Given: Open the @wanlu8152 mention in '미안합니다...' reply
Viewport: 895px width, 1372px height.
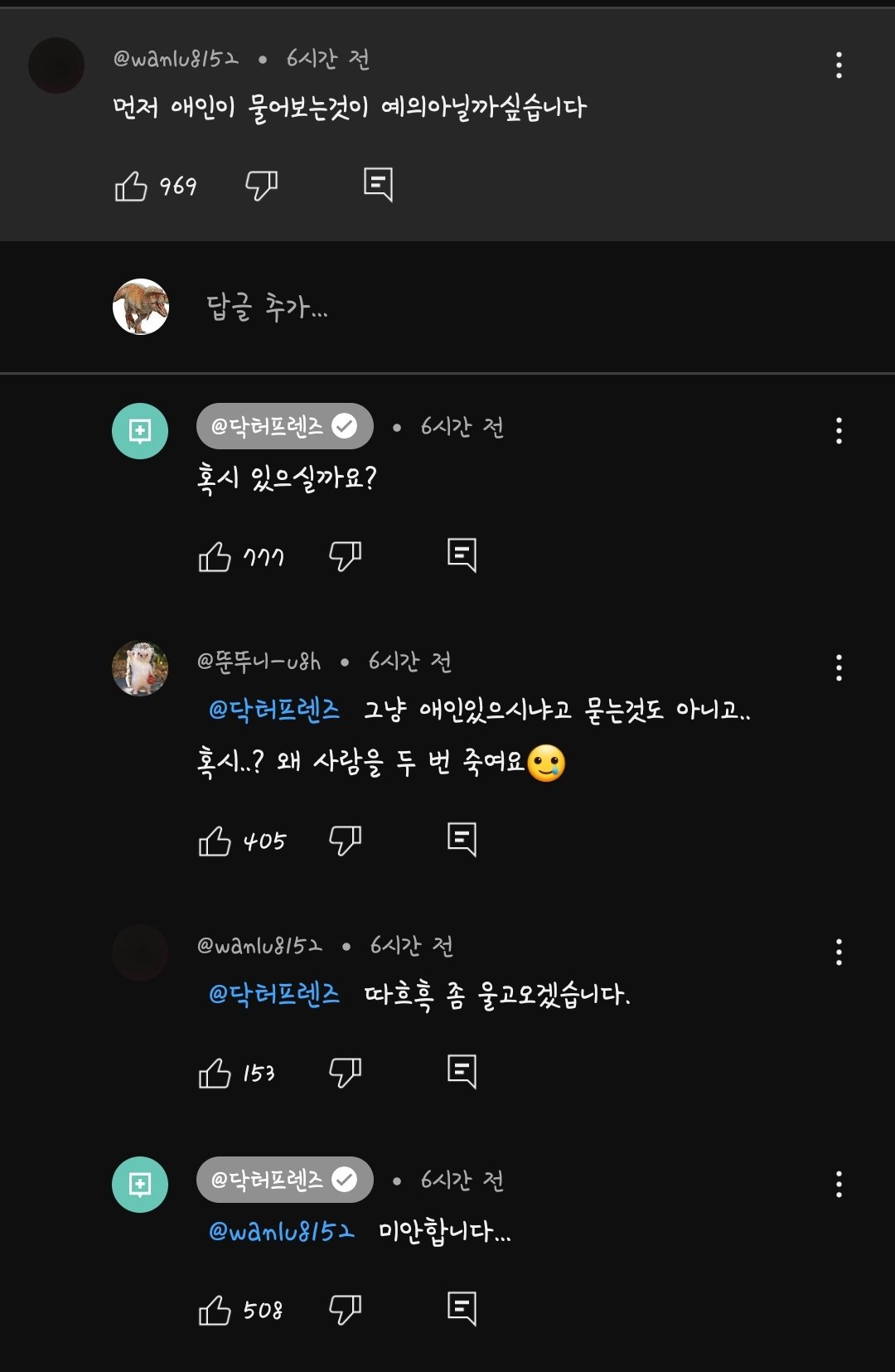Looking at the screenshot, I should click(x=282, y=1231).
